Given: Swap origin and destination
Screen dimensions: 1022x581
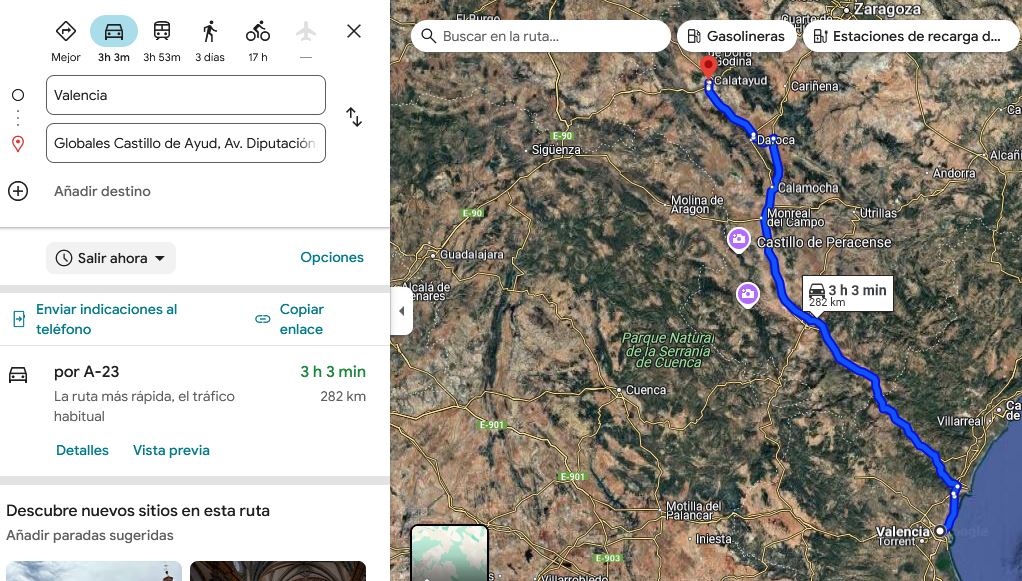Looking at the screenshot, I should click(x=354, y=117).
